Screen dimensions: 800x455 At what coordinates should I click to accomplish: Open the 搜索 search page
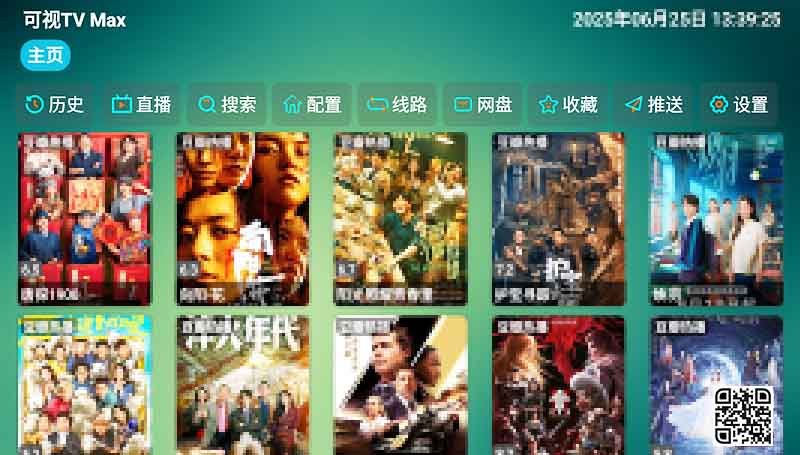[x=227, y=104]
